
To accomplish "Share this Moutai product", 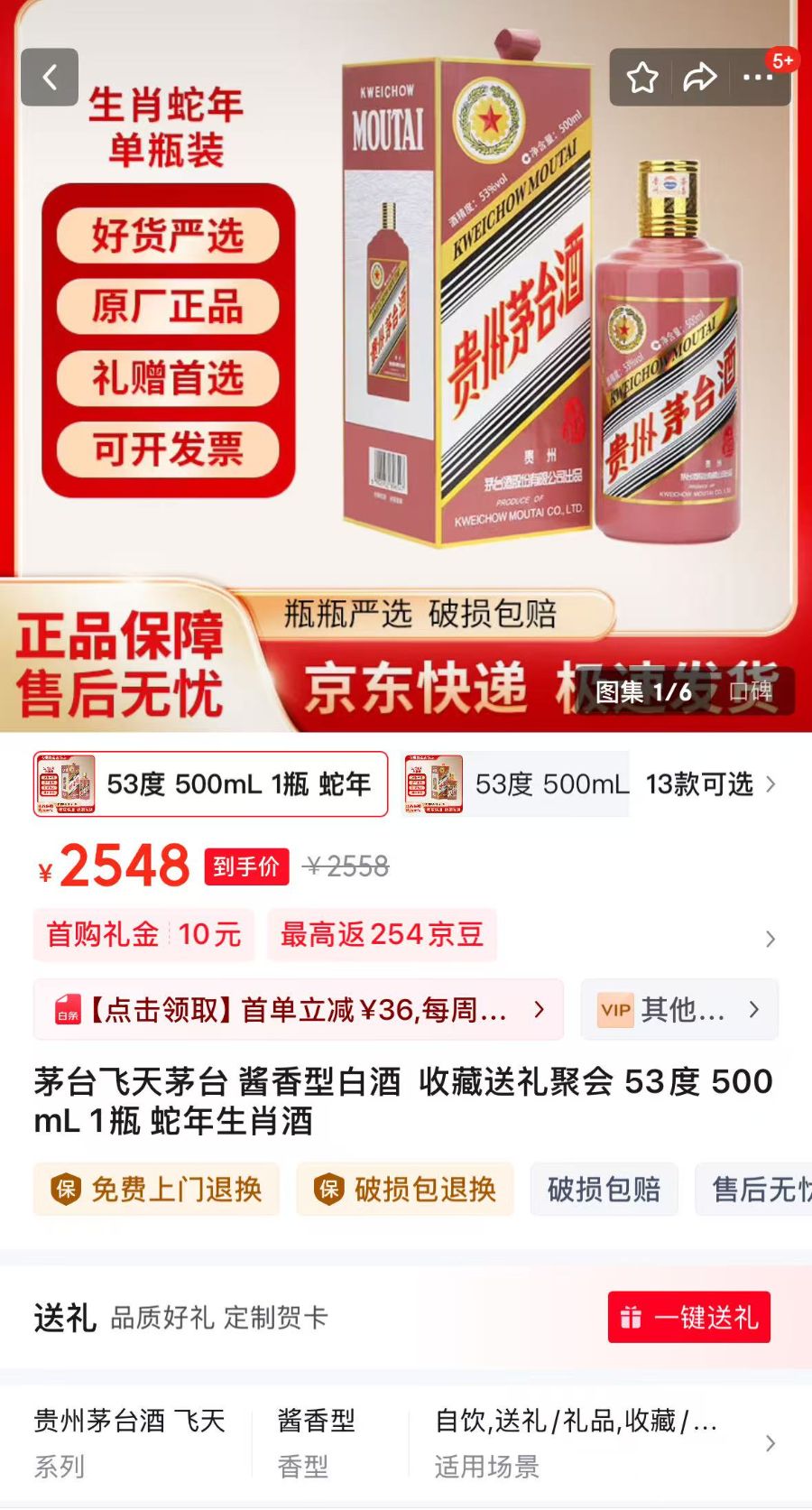I will [x=699, y=78].
